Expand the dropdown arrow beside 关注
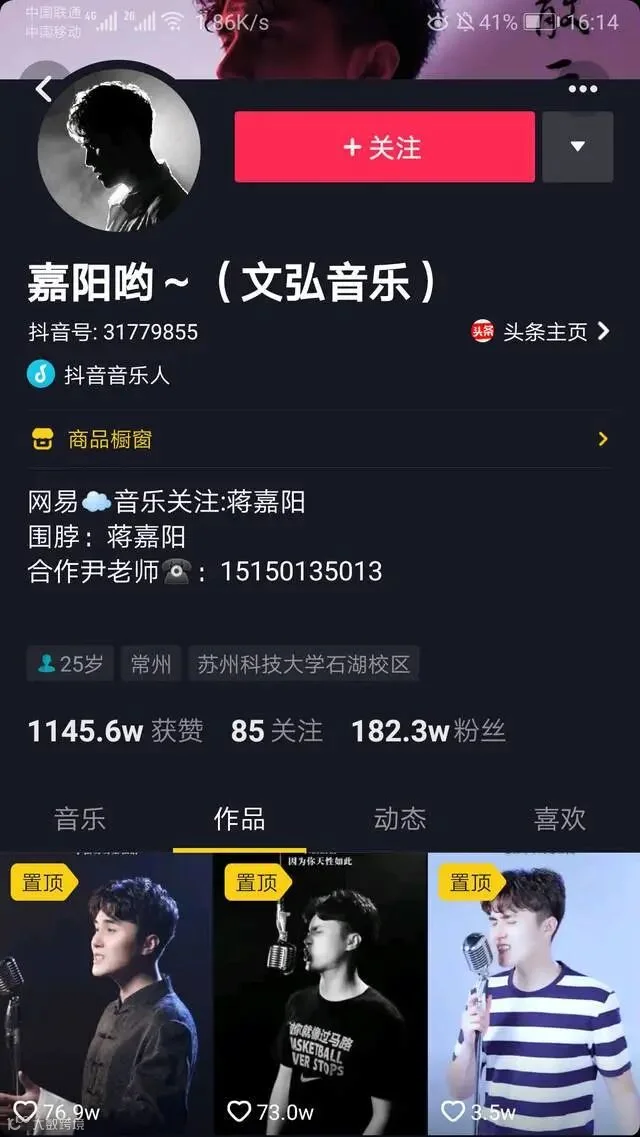This screenshot has width=640, height=1137. pos(577,147)
